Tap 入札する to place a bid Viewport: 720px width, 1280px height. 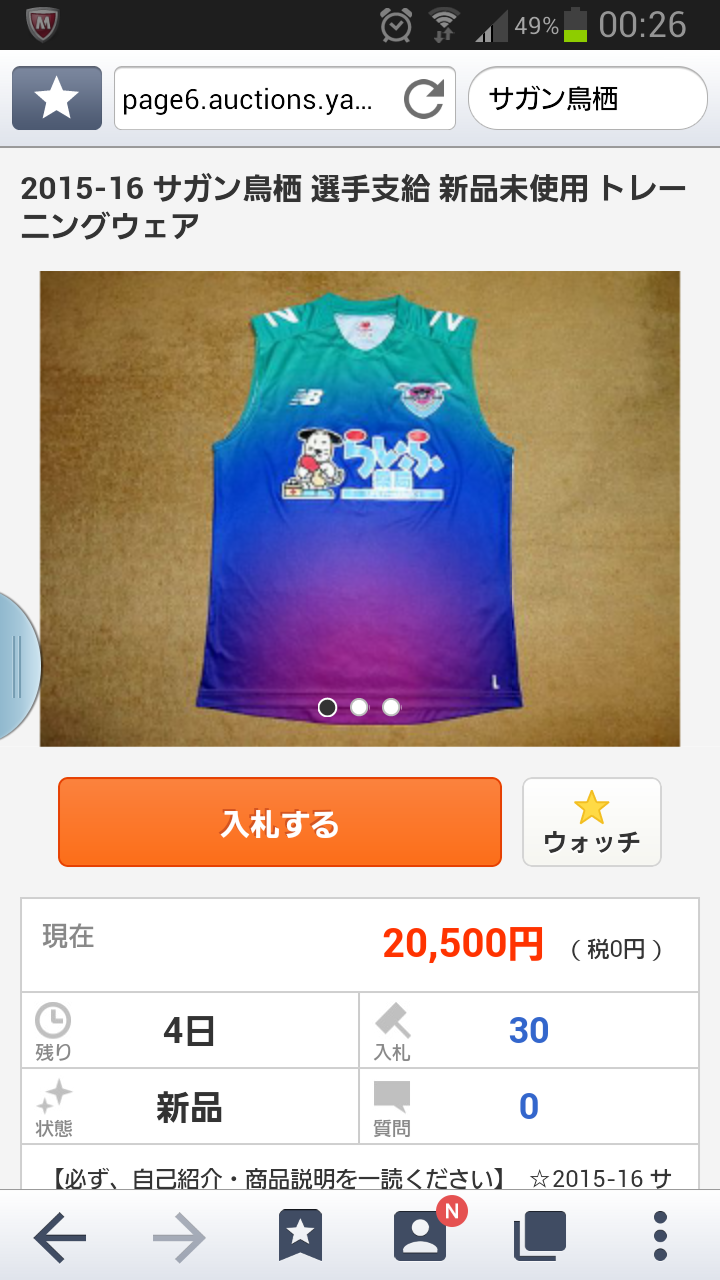click(279, 822)
